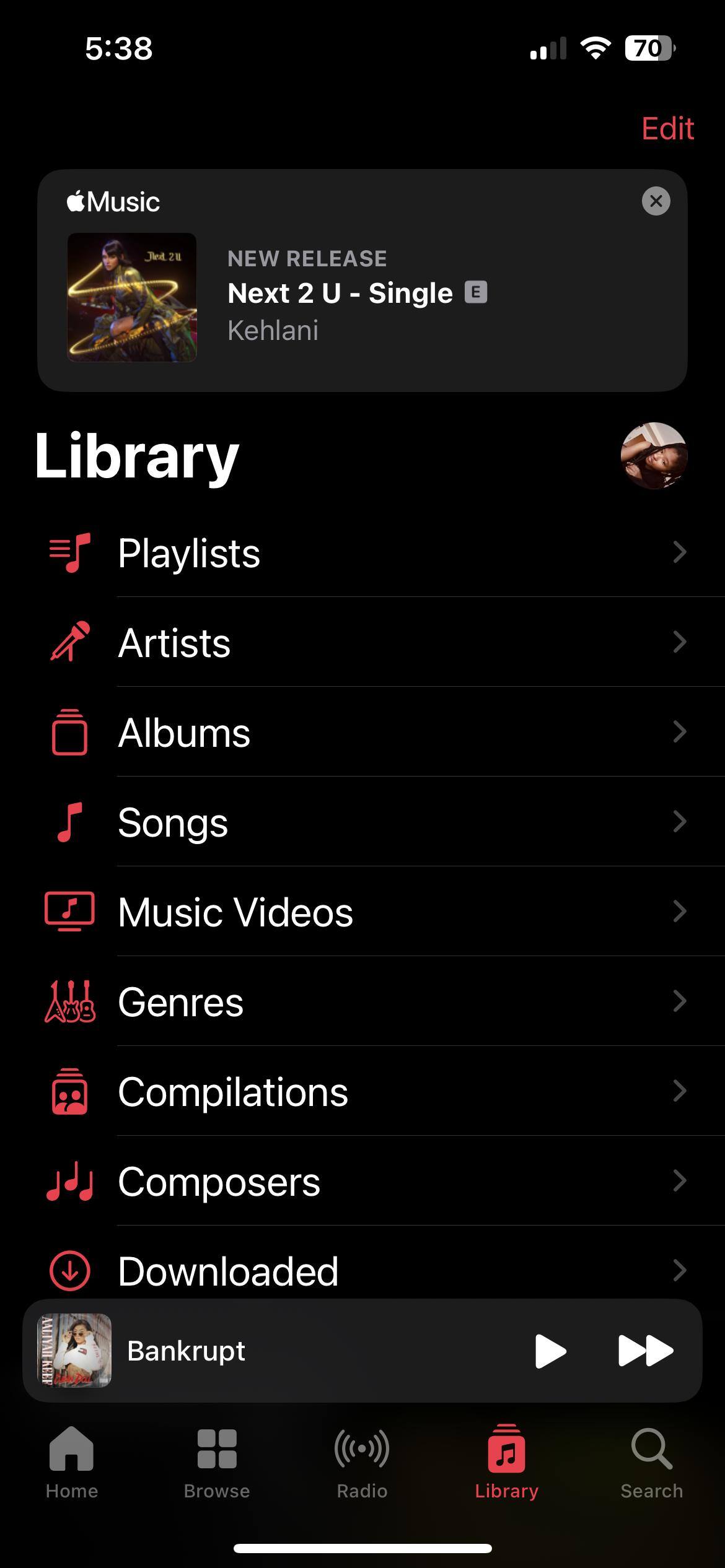Select the Search tab
725x1568 pixels.
(x=651, y=1463)
